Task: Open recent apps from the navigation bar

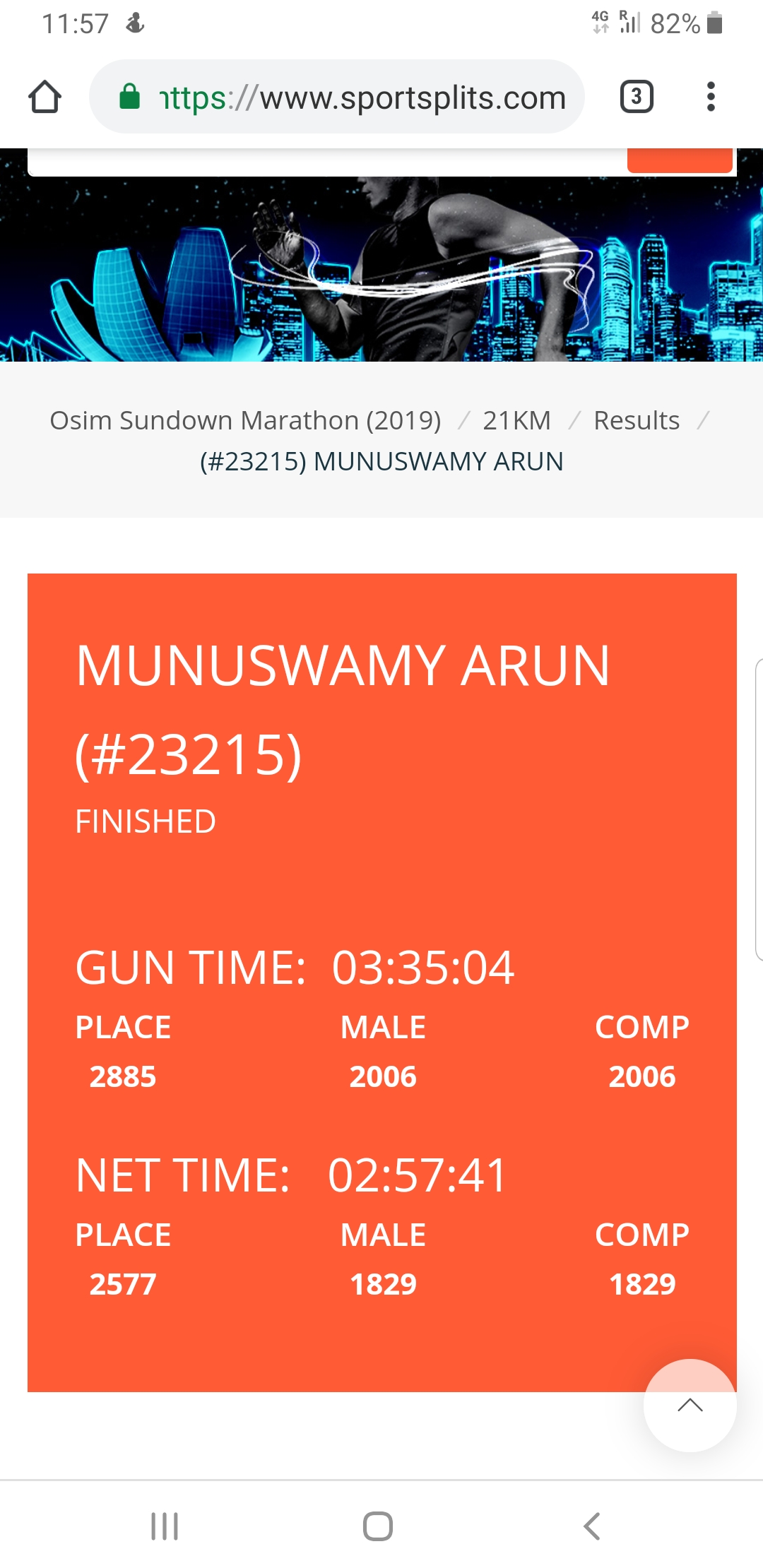Action: point(165,1526)
